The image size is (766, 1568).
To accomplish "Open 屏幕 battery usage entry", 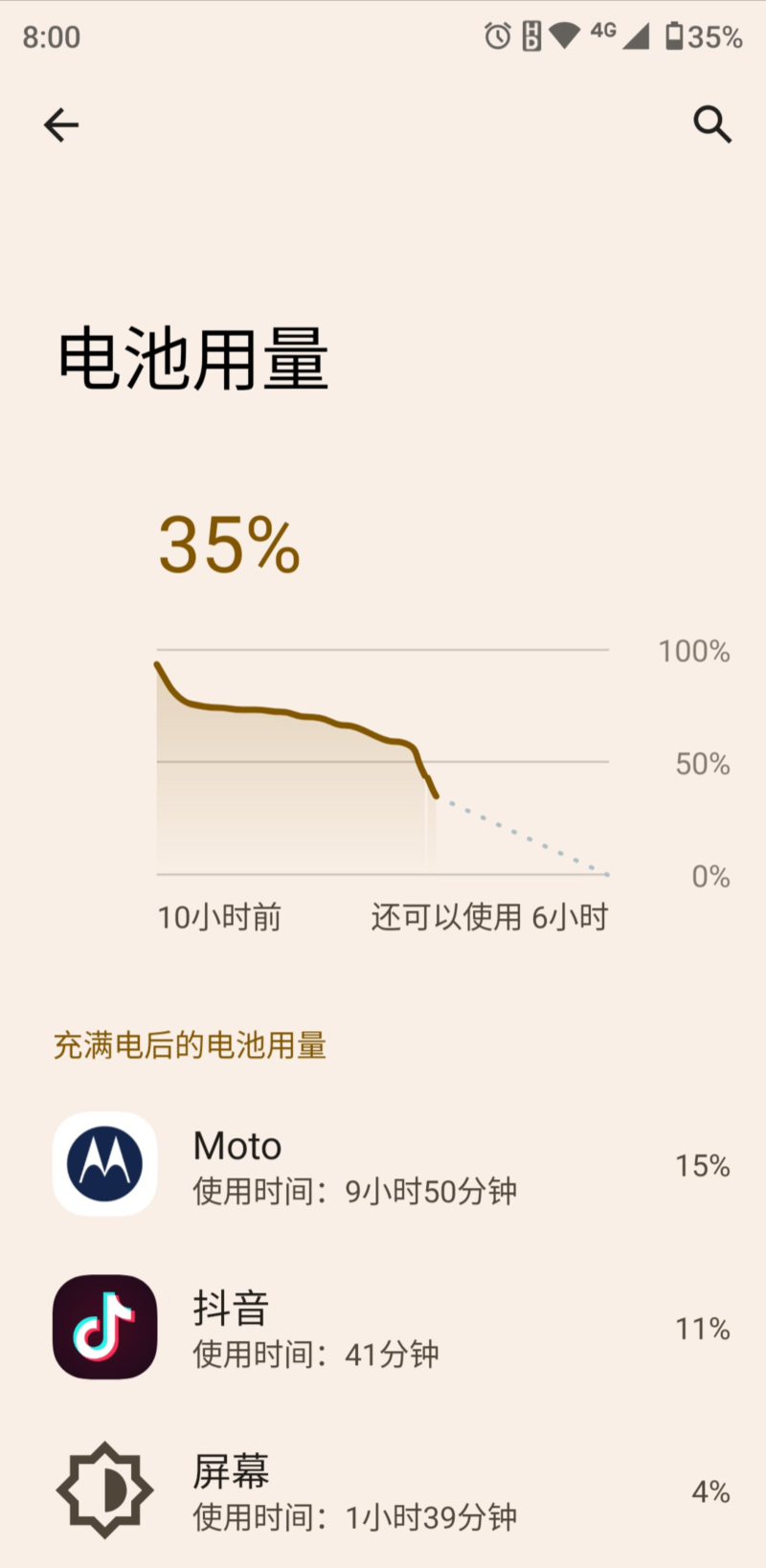I will (383, 1490).
